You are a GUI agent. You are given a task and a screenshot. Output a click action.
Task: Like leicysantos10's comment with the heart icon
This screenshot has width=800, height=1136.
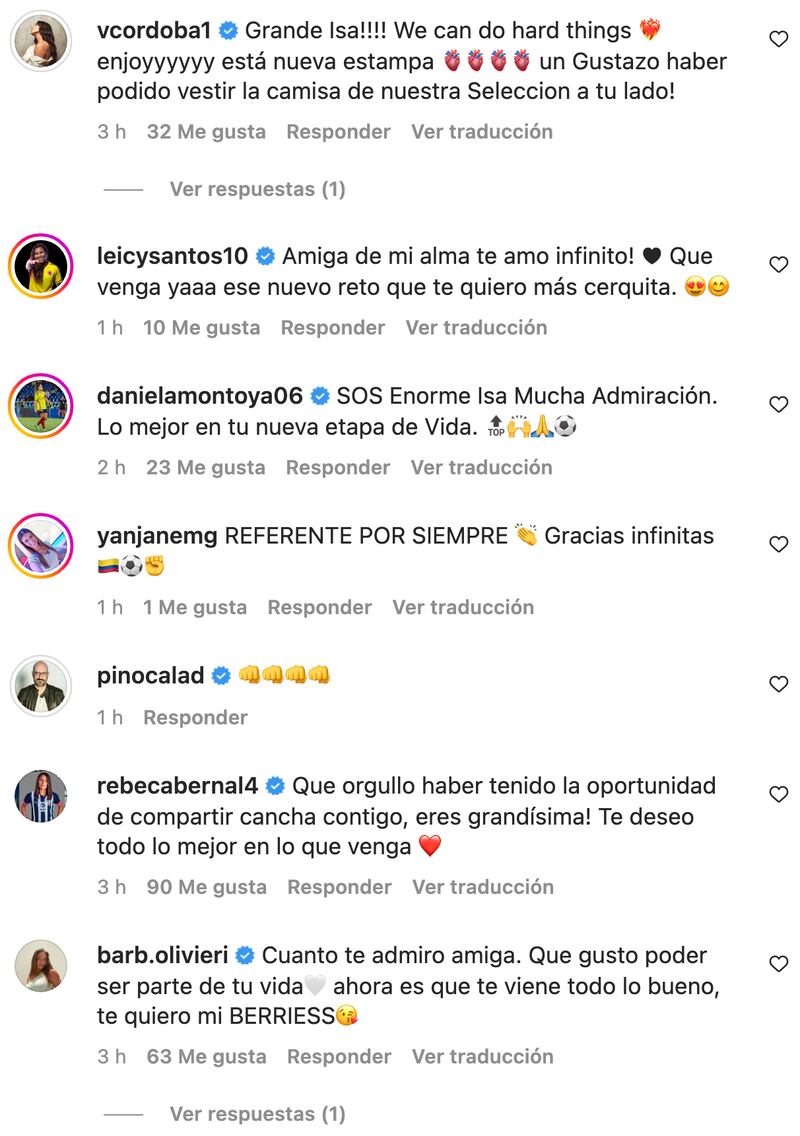779,264
